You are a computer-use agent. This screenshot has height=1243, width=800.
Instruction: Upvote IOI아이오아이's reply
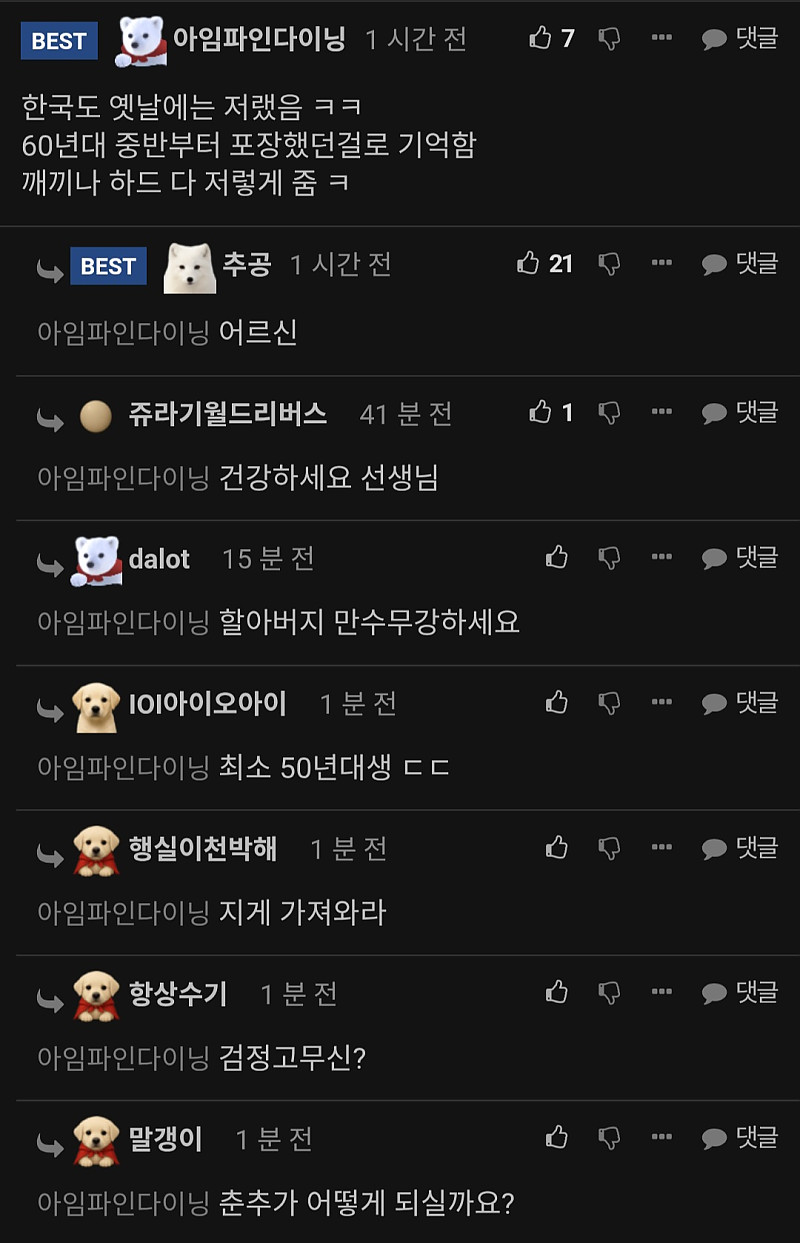557,702
